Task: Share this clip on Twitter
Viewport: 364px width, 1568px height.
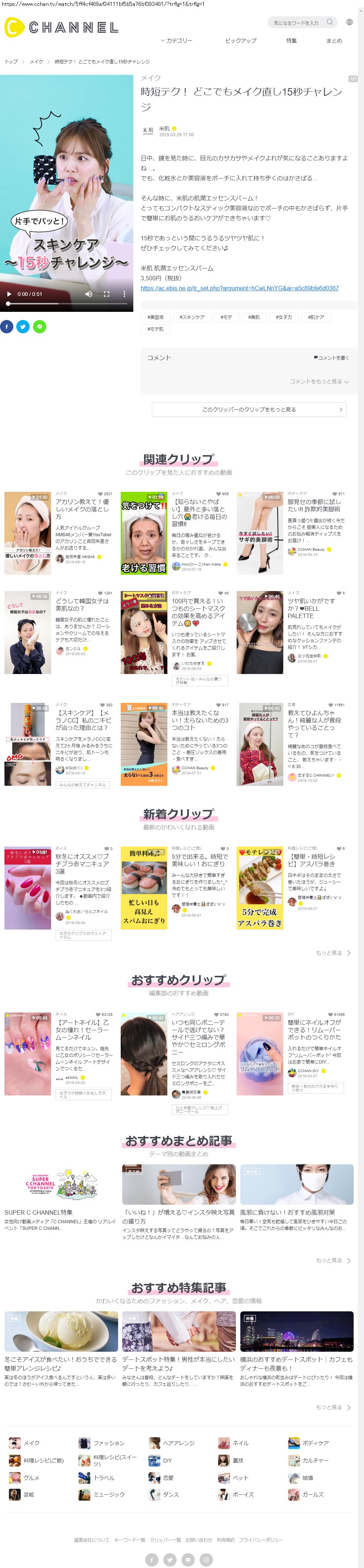Action: point(23,327)
